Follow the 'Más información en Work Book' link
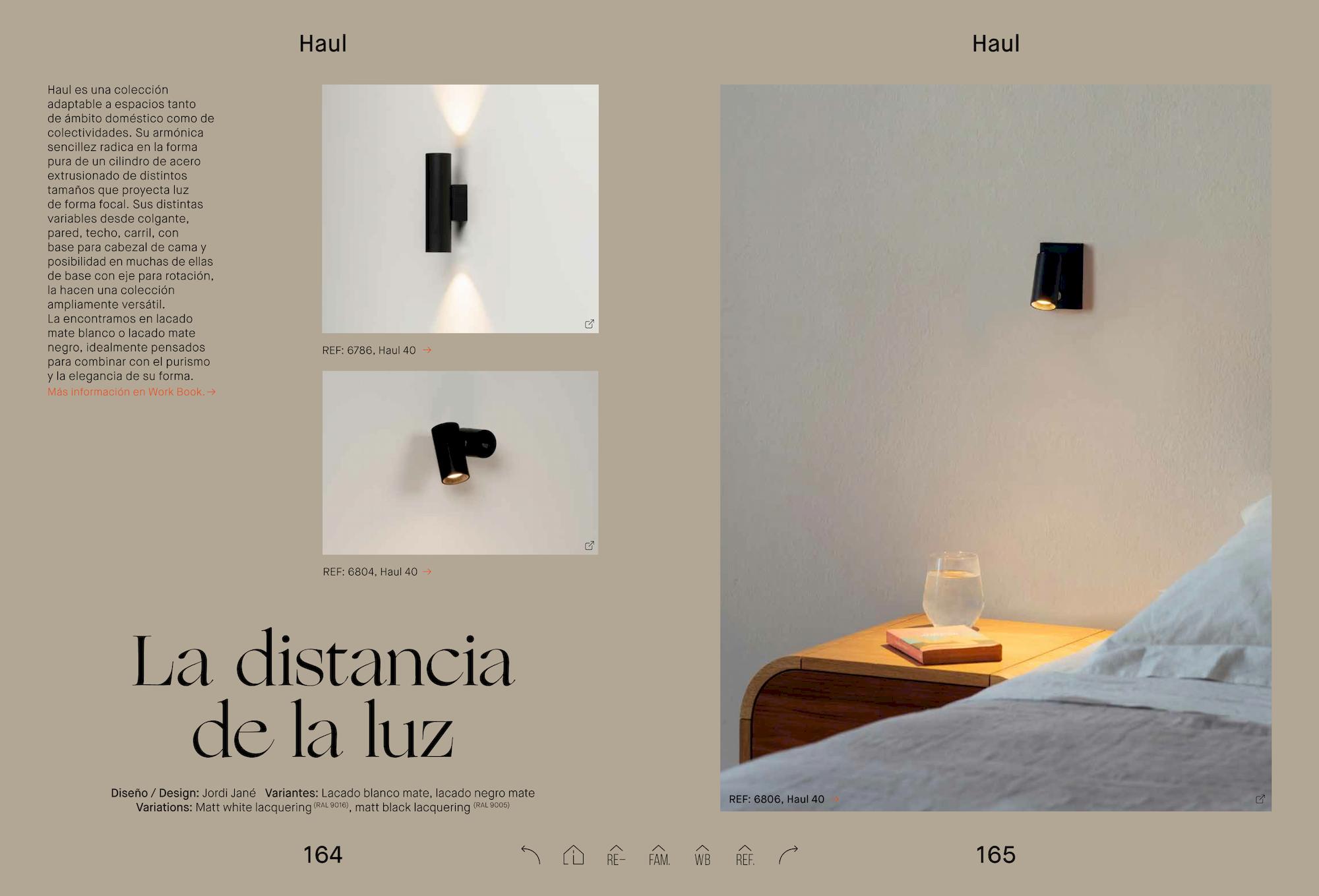Image resolution: width=1319 pixels, height=896 pixels. pyautogui.click(x=131, y=392)
